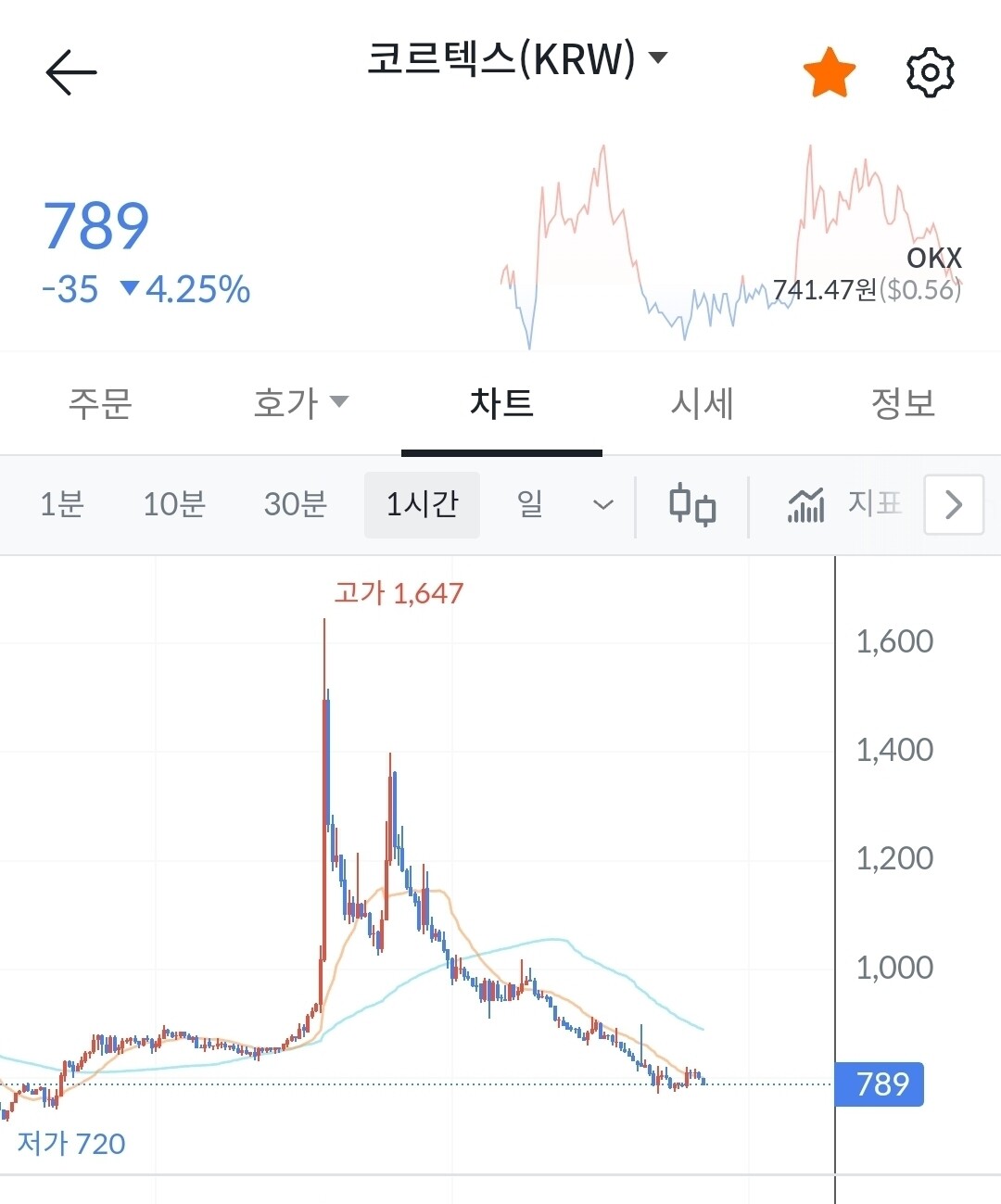1001x1204 pixels.
Task: Switch to the 시세 tab
Action: [x=703, y=403]
